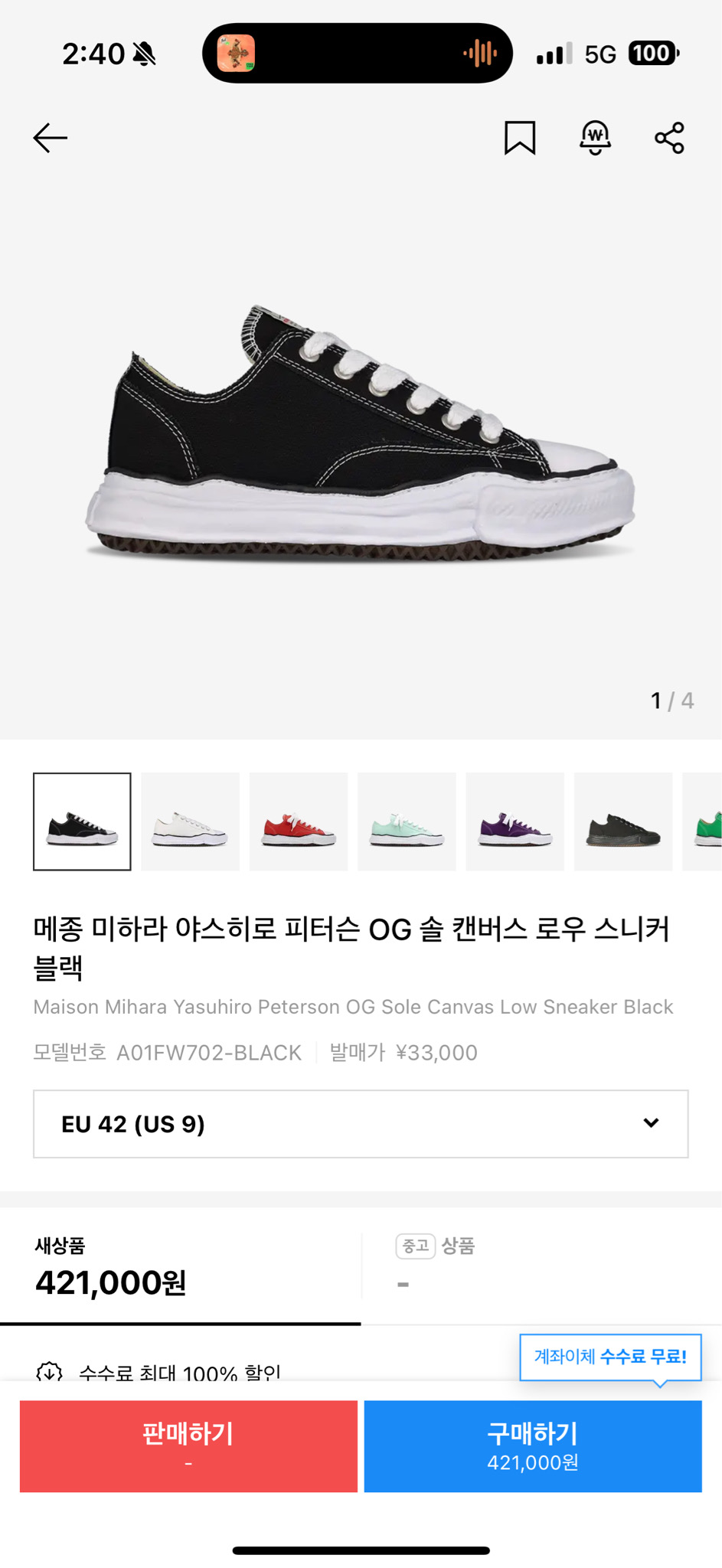Select the all-black sneaker colorway thumbnail
The height and width of the screenshot is (1568, 722).
tap(622, 821)
